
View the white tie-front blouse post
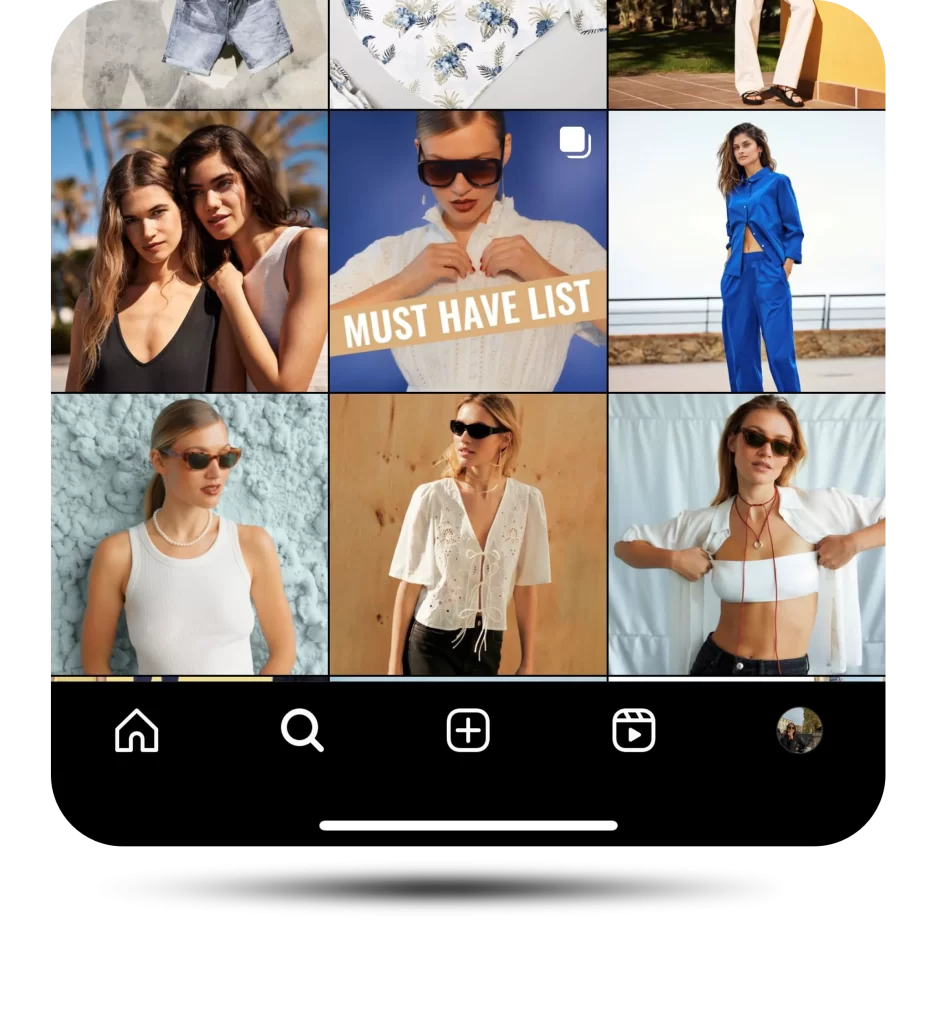click(x=468, y=534)
